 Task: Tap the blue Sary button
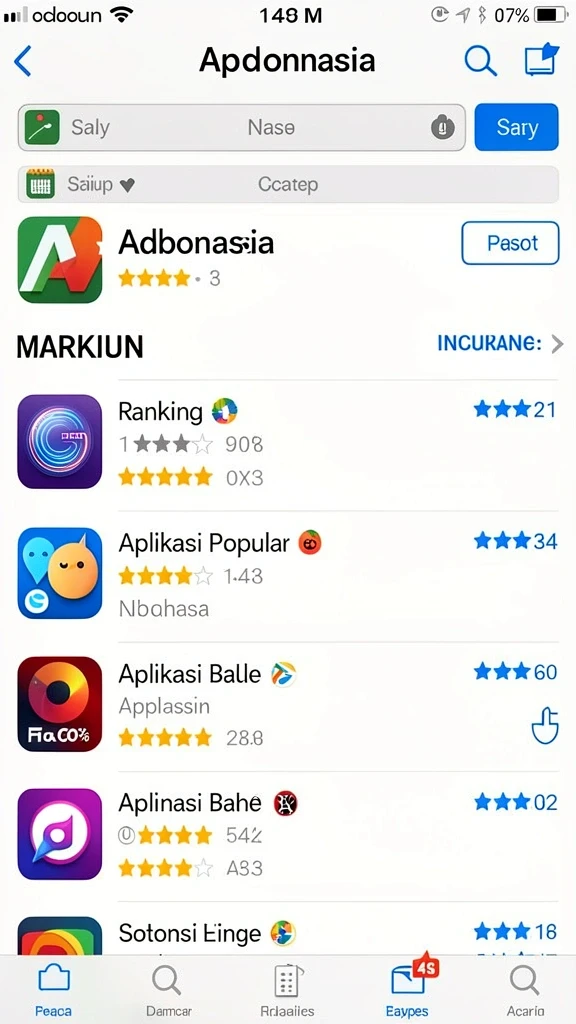tap(517, 127)
